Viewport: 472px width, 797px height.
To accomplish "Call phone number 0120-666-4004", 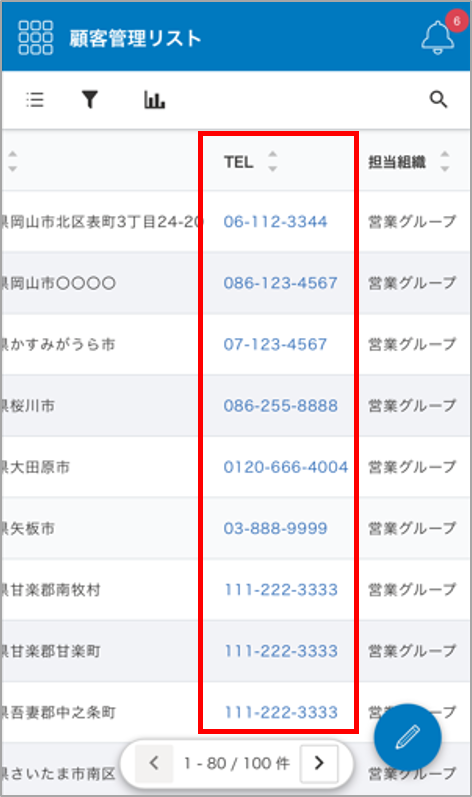I will coord(286,467).
